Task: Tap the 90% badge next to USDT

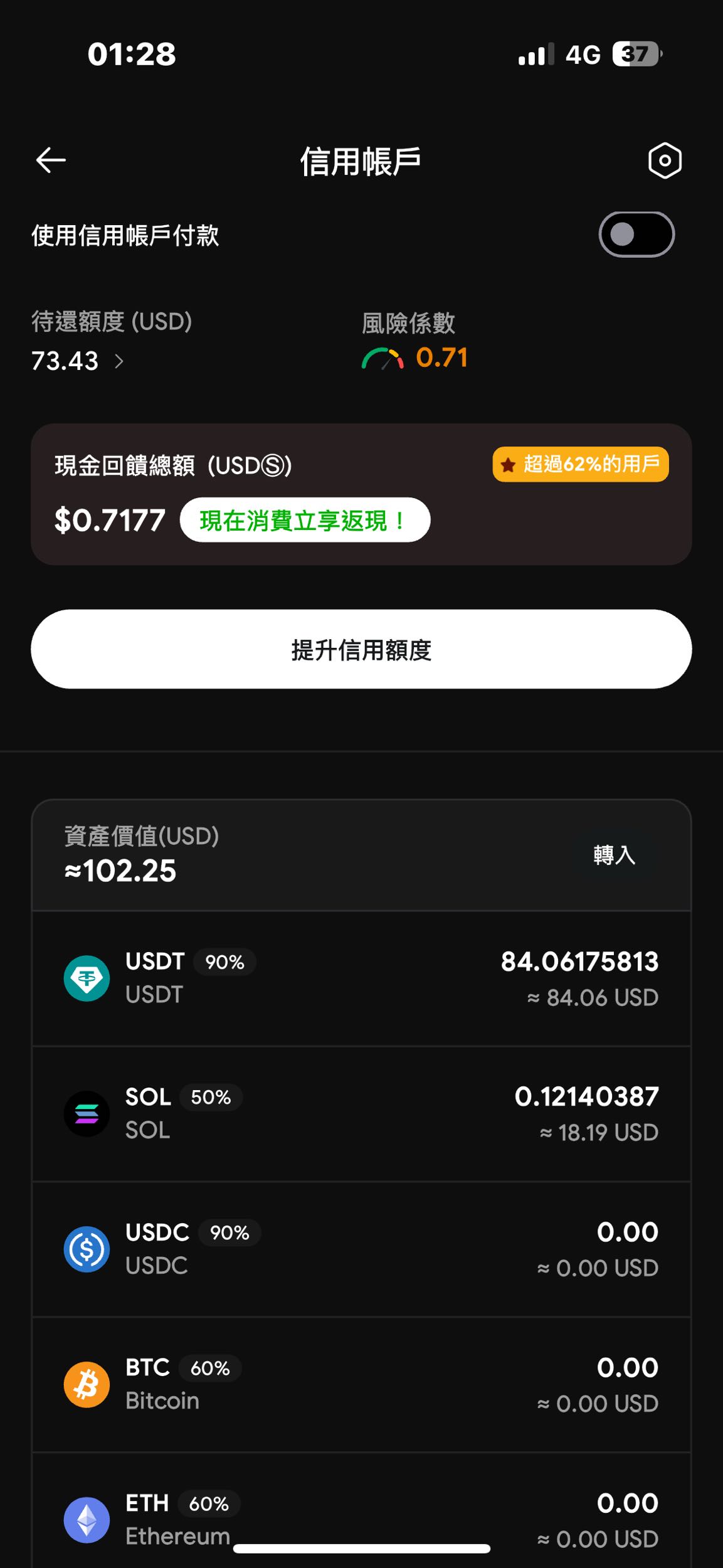Action: (x=223, y=961)
